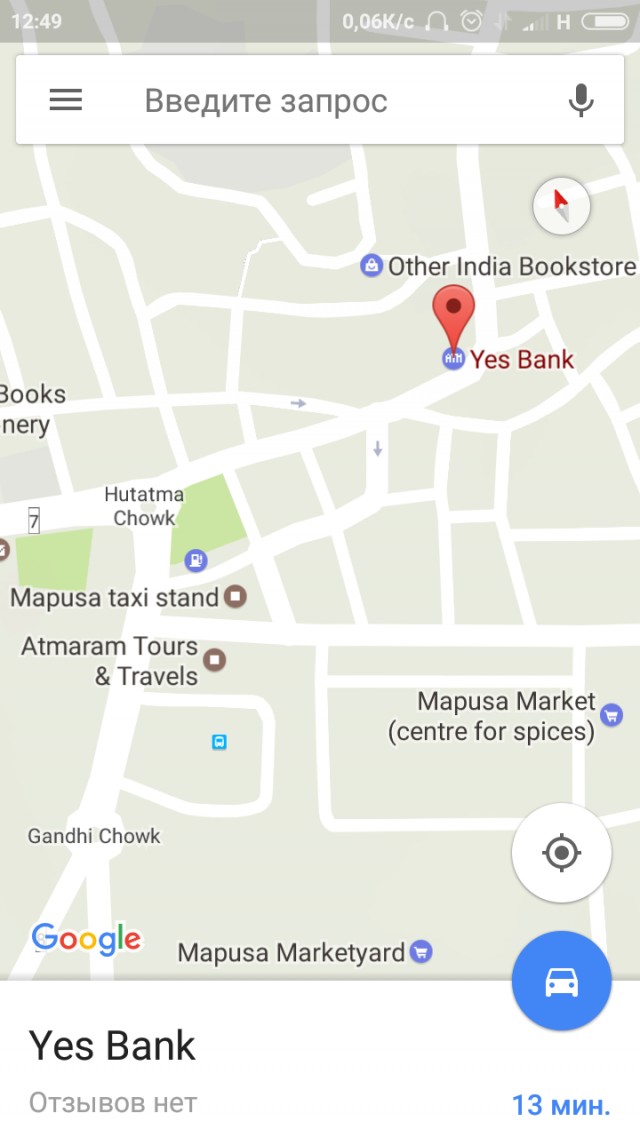640x1137 pixels.
Task: Reset map orientation with the compass
Action: (x=561, y=206)
